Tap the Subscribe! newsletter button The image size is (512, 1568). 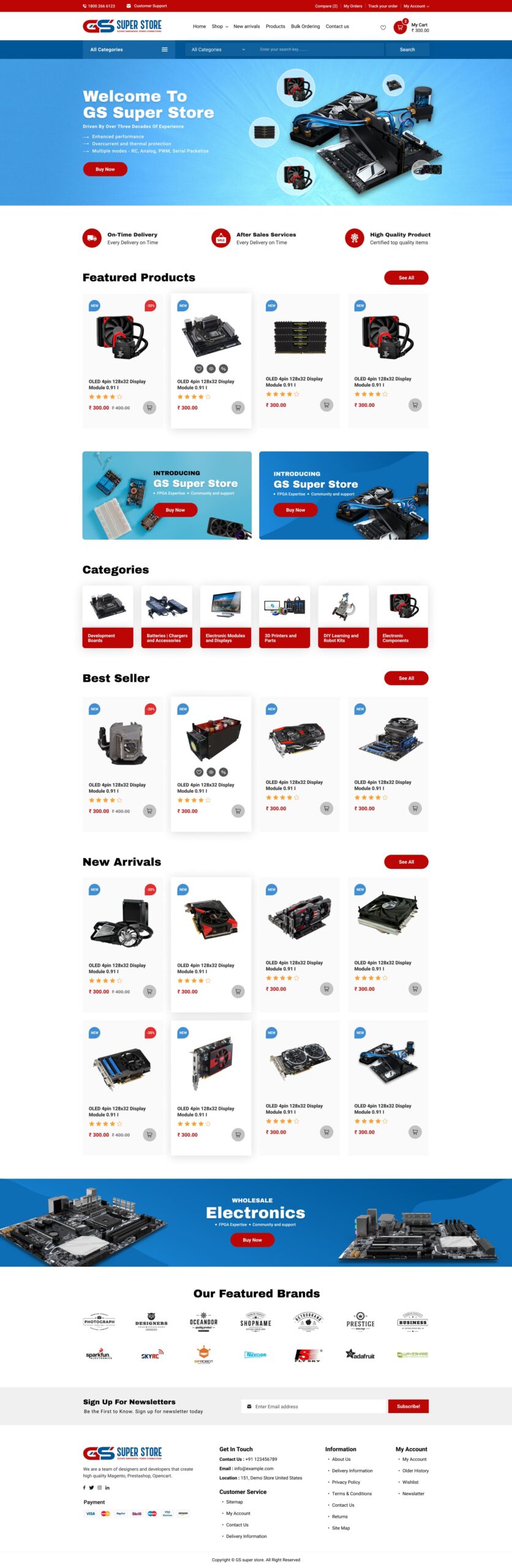click(408, 1406)
